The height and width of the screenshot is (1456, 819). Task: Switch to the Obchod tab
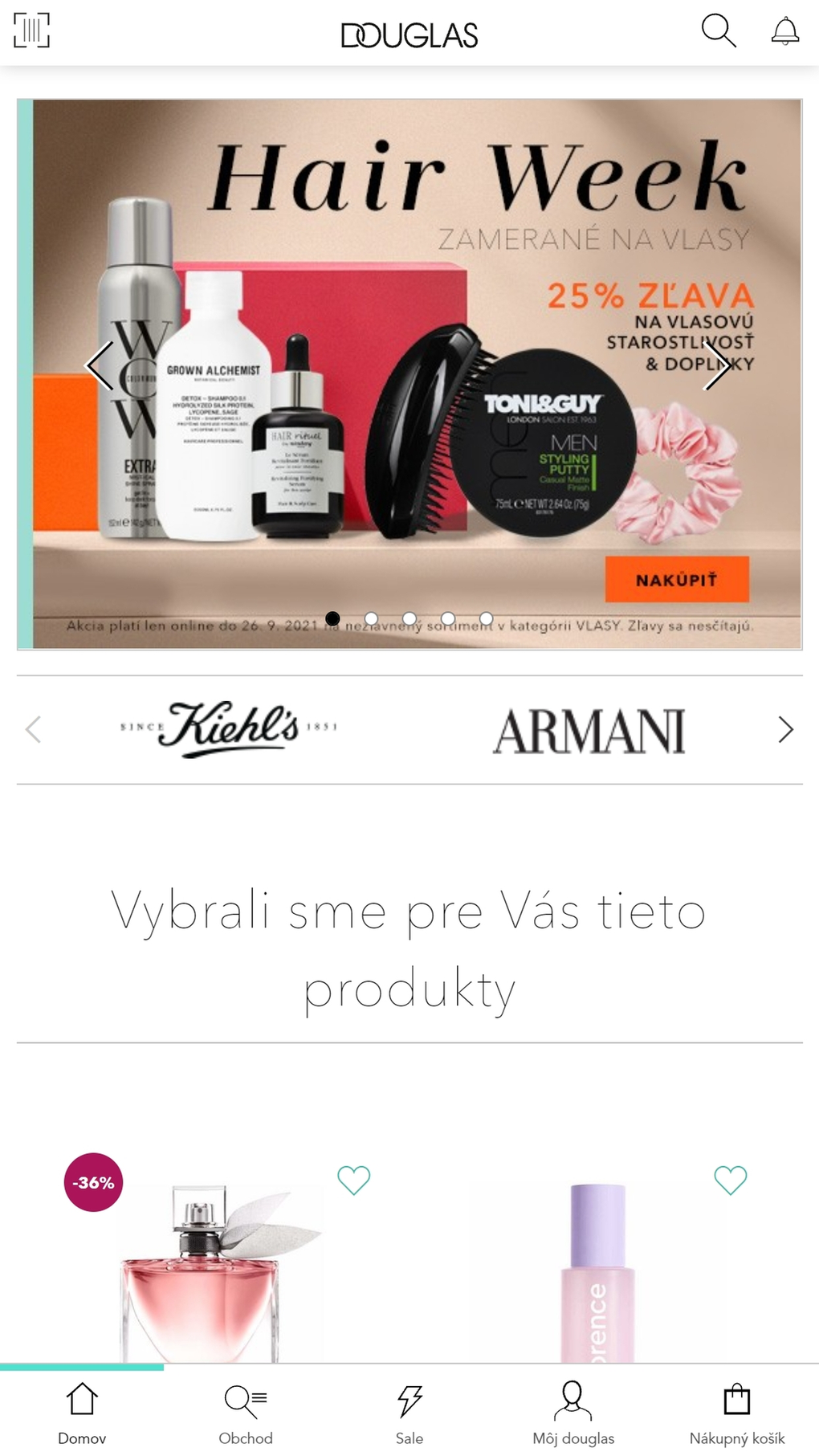(246, 1411)
